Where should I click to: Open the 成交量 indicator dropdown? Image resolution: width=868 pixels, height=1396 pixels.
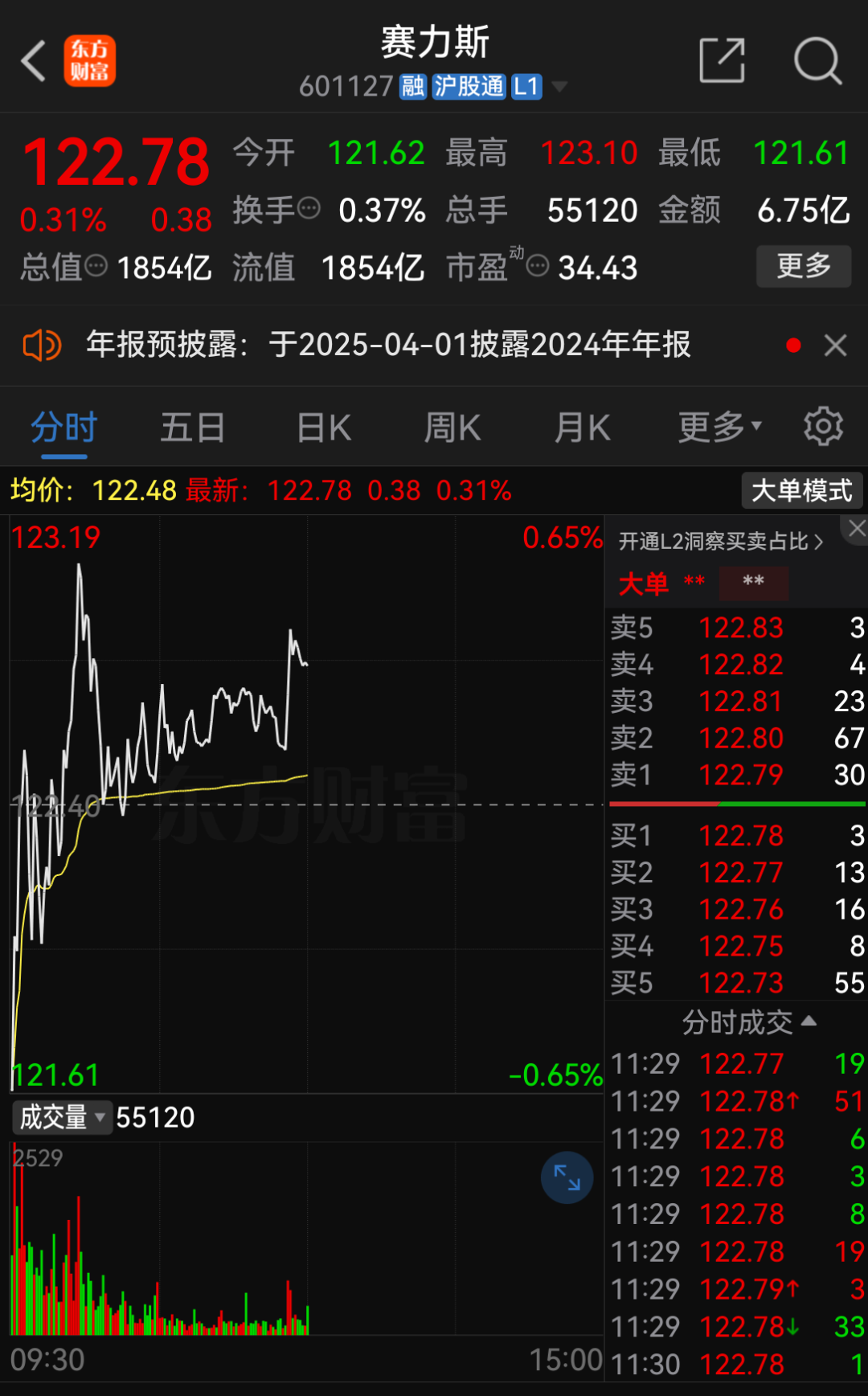click(x=63, y=1117)
